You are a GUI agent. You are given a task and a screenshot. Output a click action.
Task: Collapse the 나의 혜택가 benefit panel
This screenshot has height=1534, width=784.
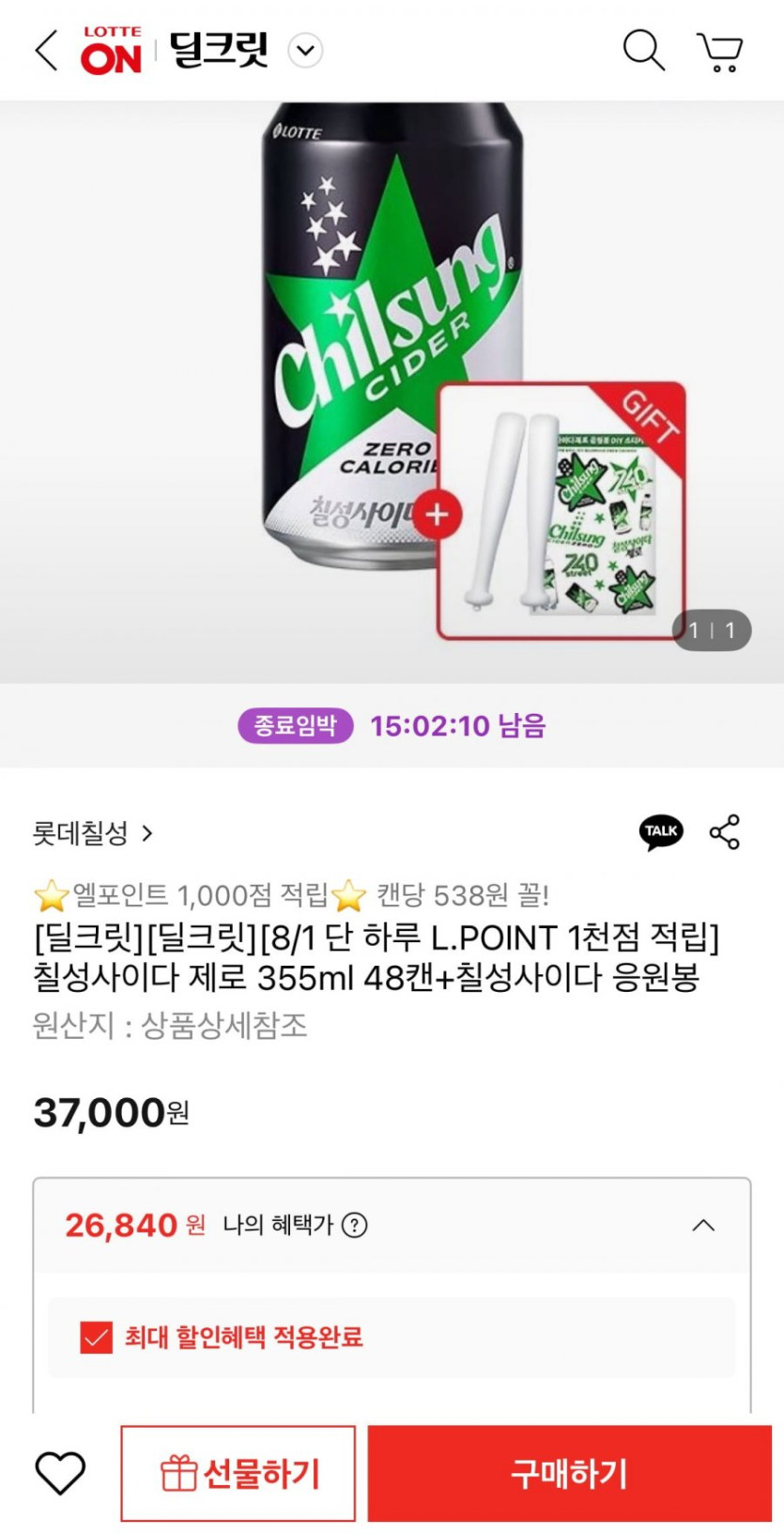click(x=703, y=1225)
